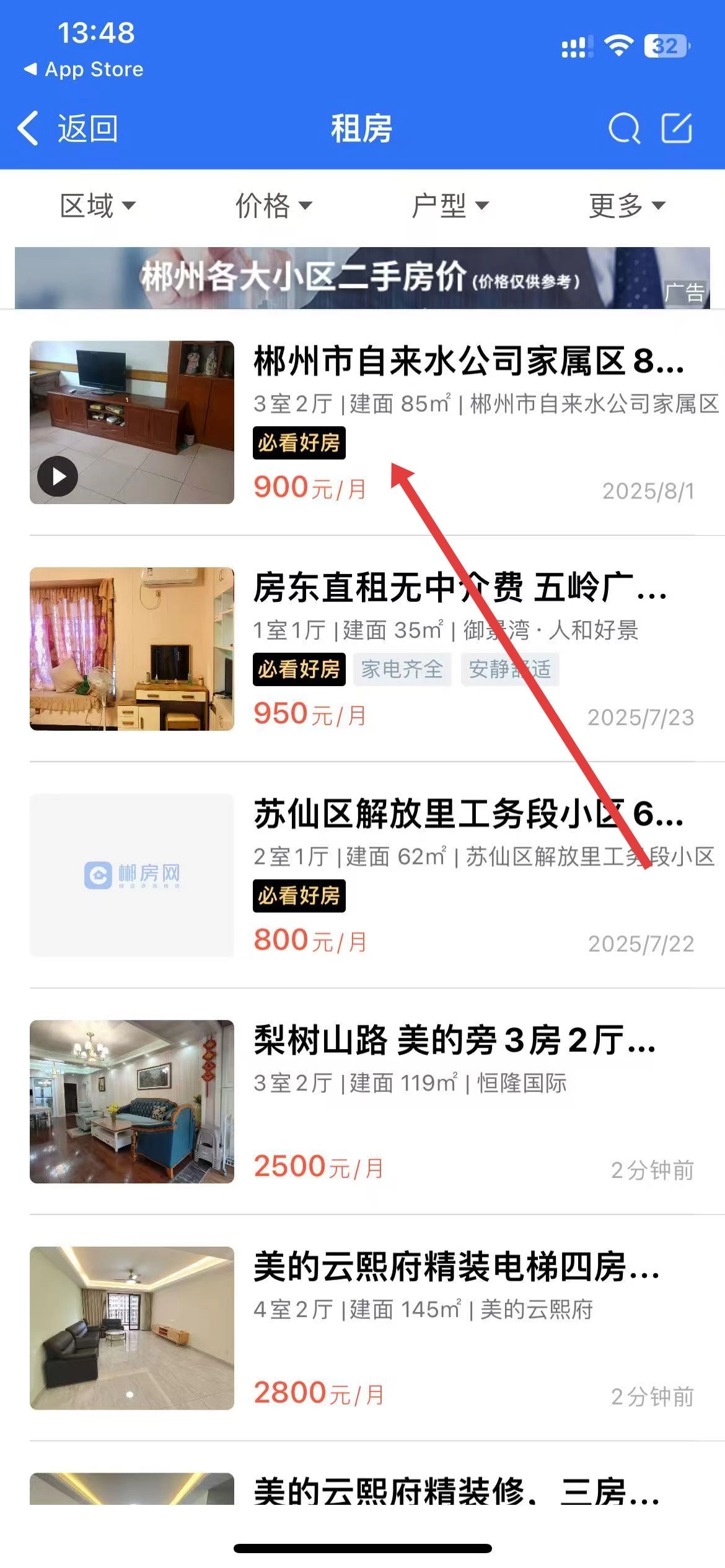The height and width of the screenshot is (1568, 725).
Task: Open the 郴州各大小区二手房价 ad banner
Action: pyautogui.click(x=362, y=277)
